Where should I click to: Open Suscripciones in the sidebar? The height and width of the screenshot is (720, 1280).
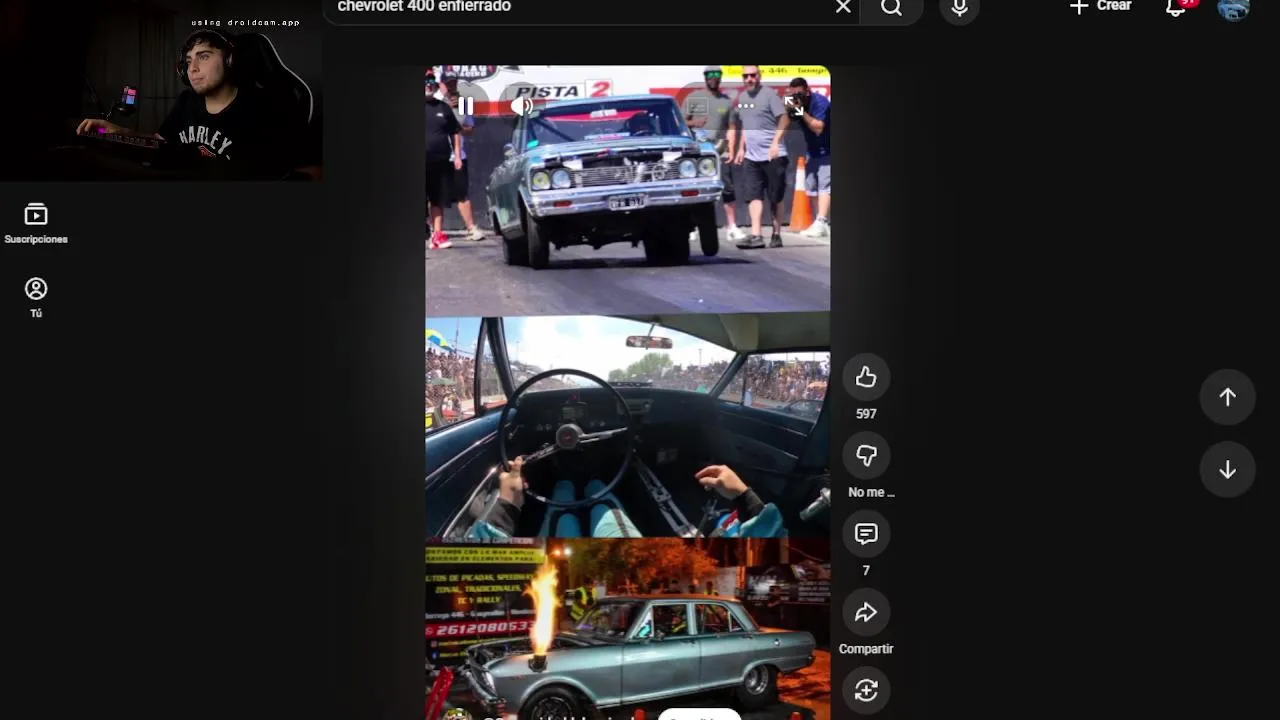click(x=36, y=223)
